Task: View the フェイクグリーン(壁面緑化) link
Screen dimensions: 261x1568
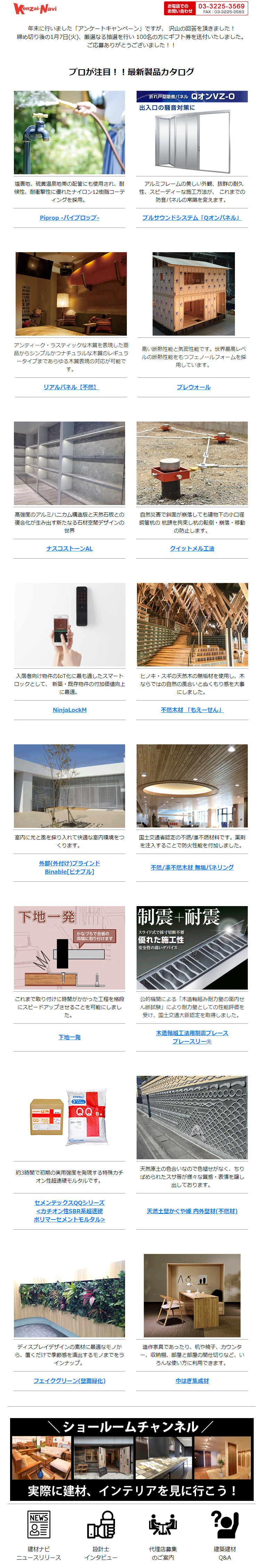Action: click(70, 1381)
